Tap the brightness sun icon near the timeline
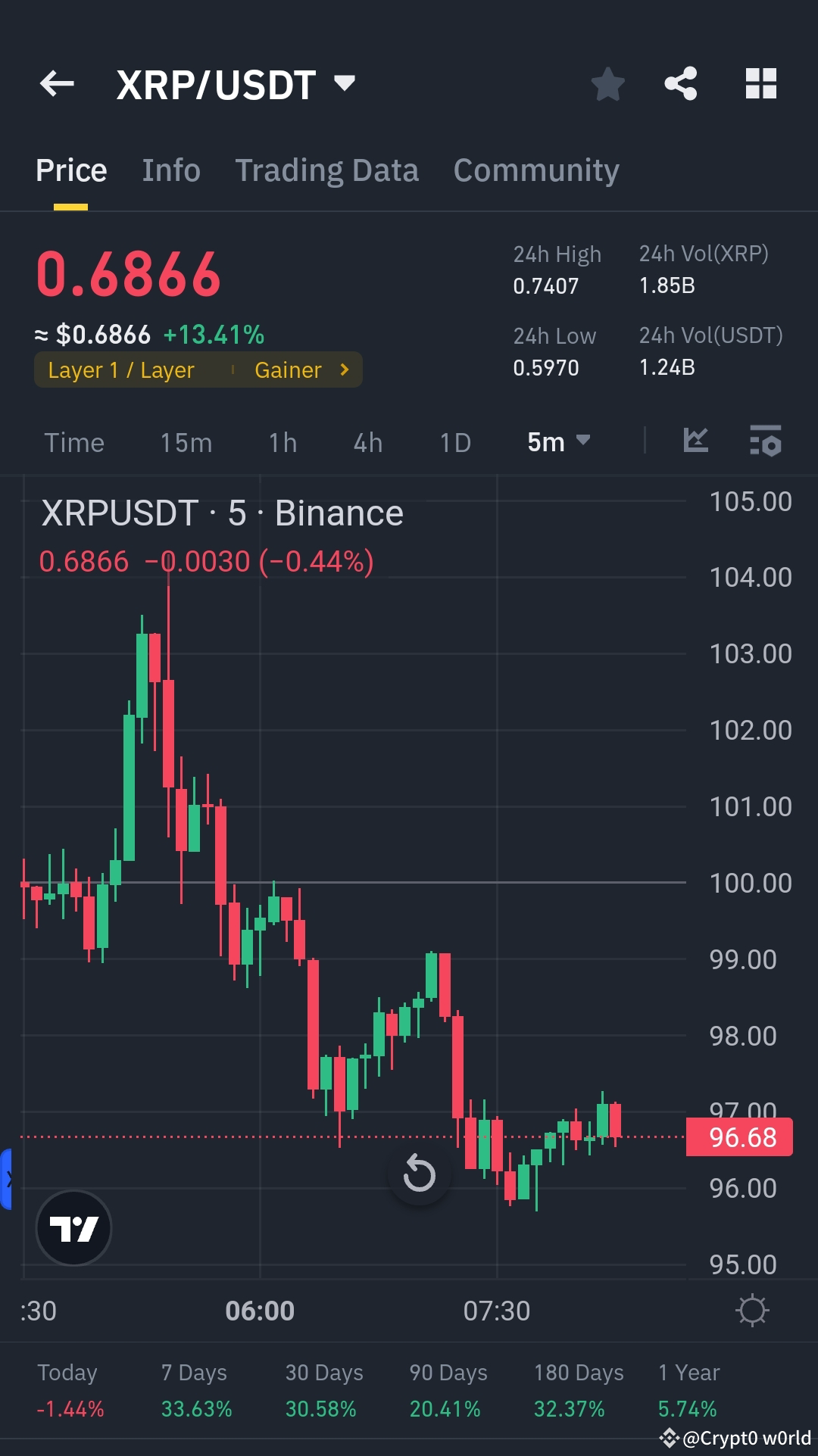Screen dimensions: 818x1456 coord(753,1310)
